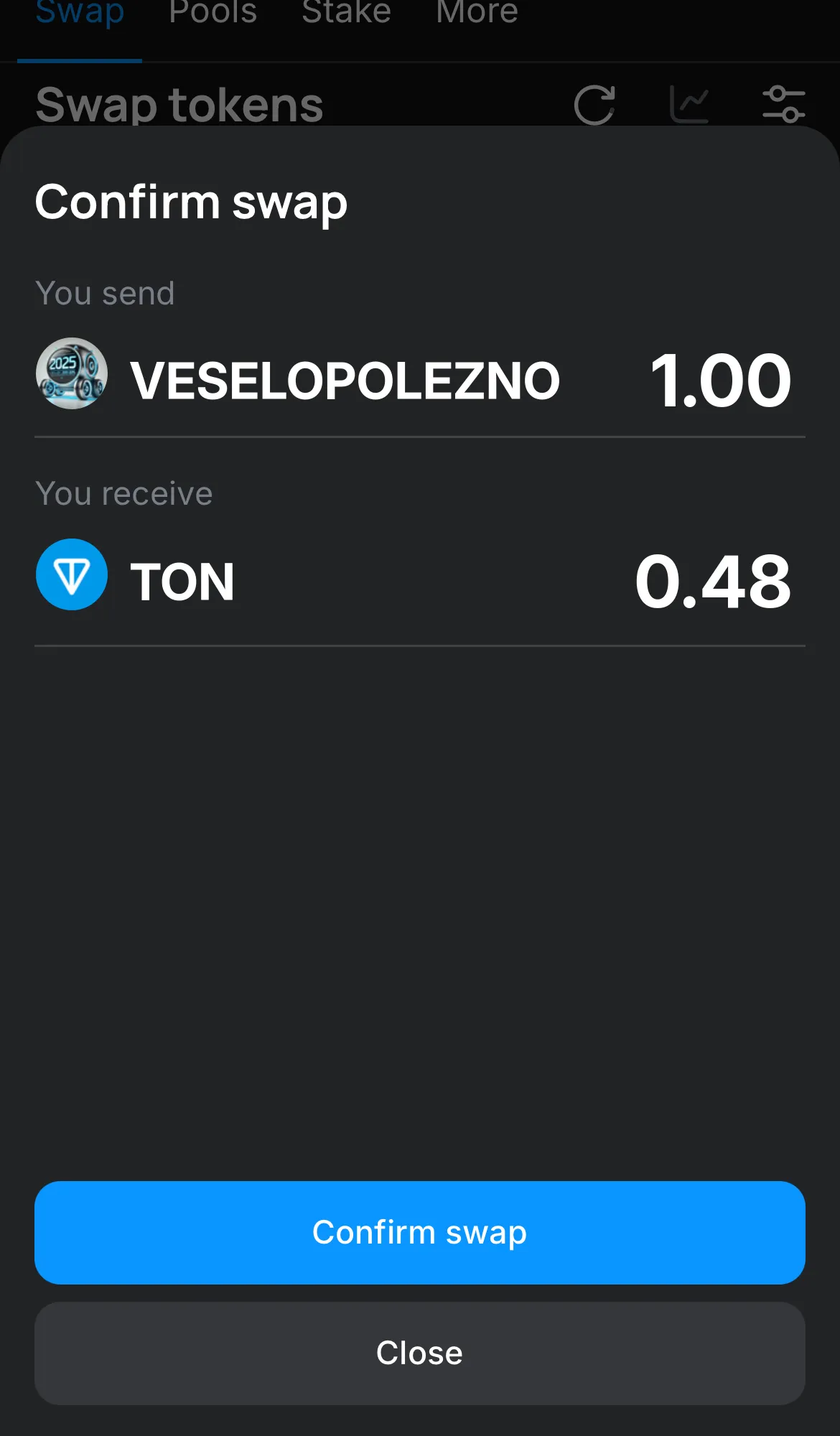Click the You send label
This screenshot has width=840, height=1436.
click(105, 293)
